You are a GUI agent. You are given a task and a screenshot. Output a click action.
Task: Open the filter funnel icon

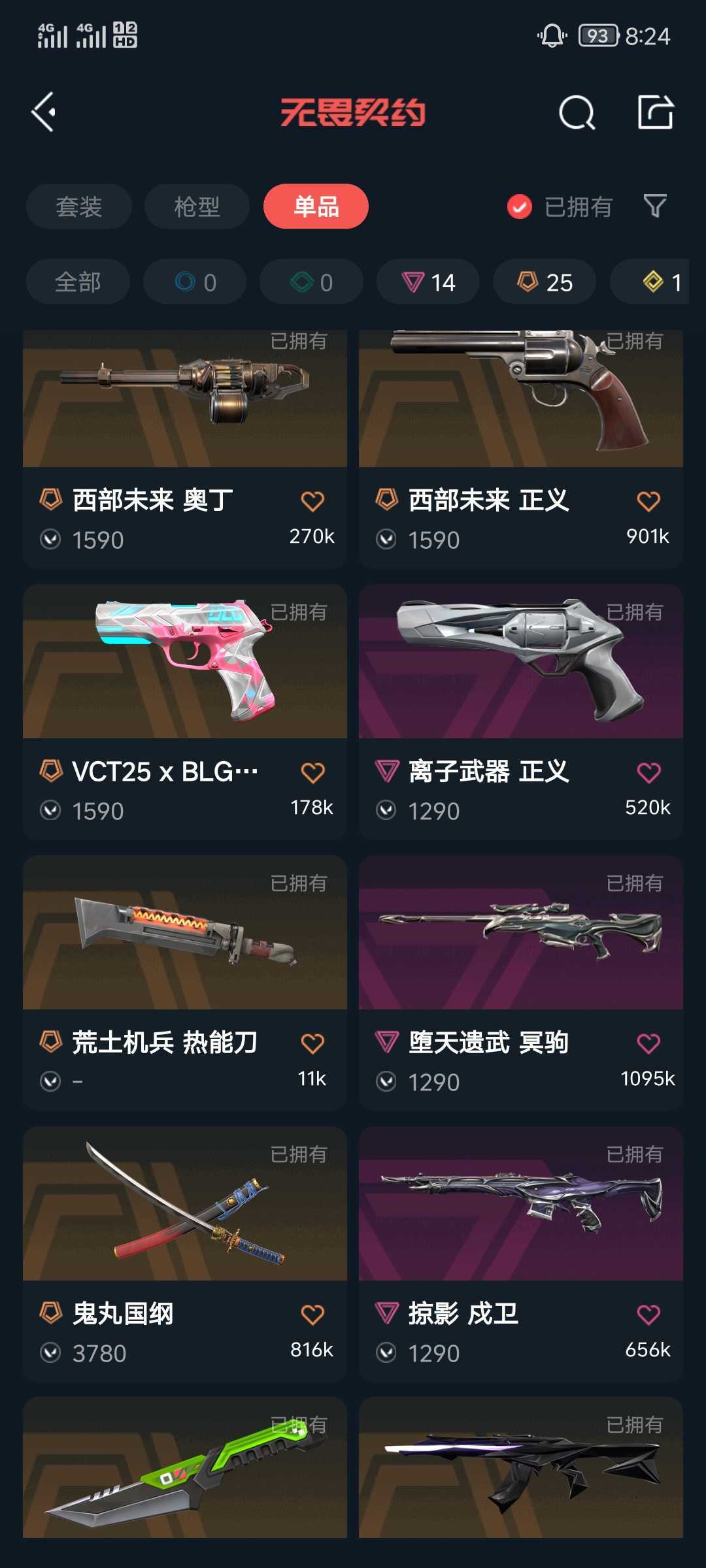point(654,206)
